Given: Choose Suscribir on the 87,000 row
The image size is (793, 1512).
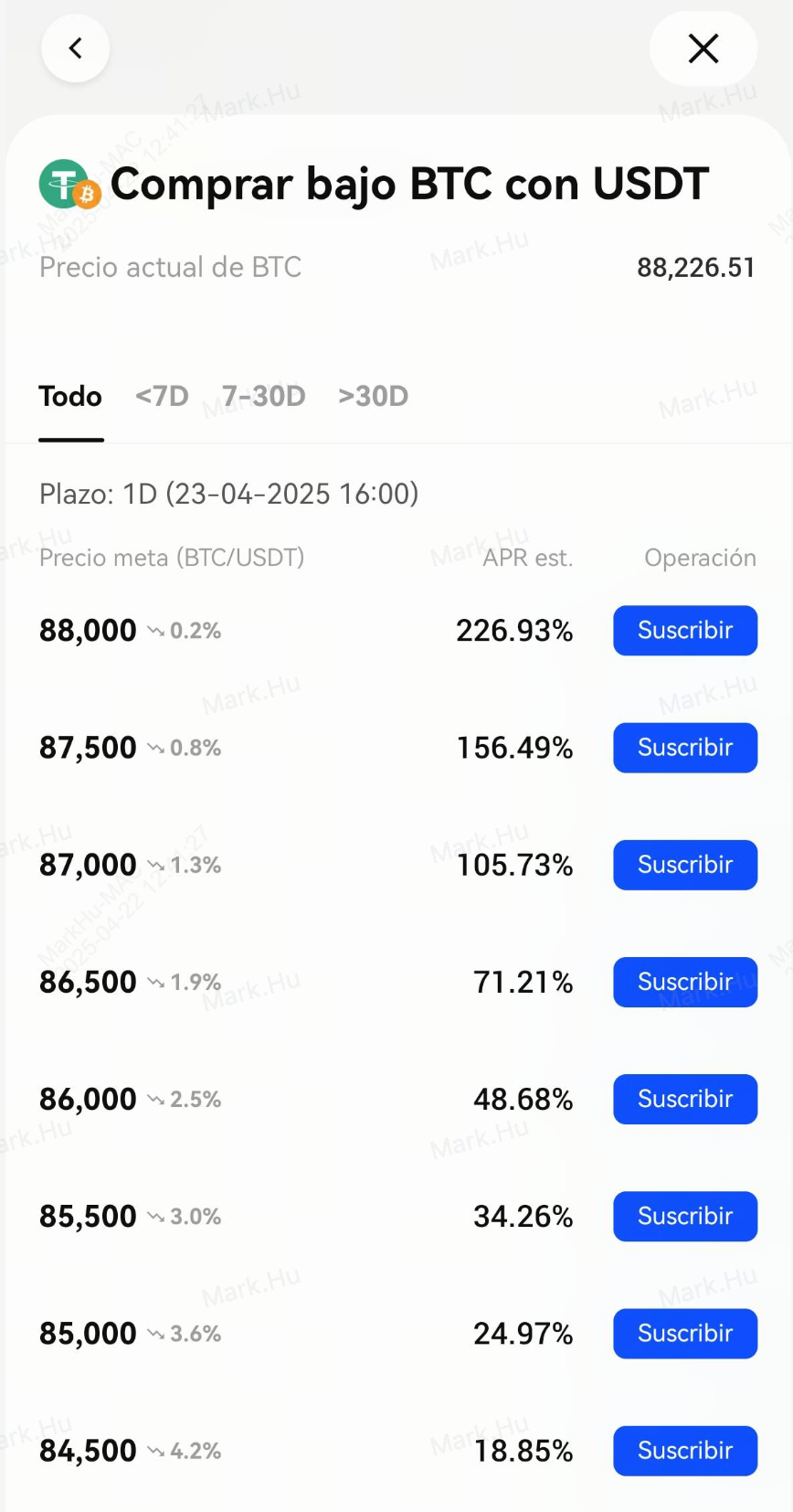Looking at the screenshot, I should 685,865.
